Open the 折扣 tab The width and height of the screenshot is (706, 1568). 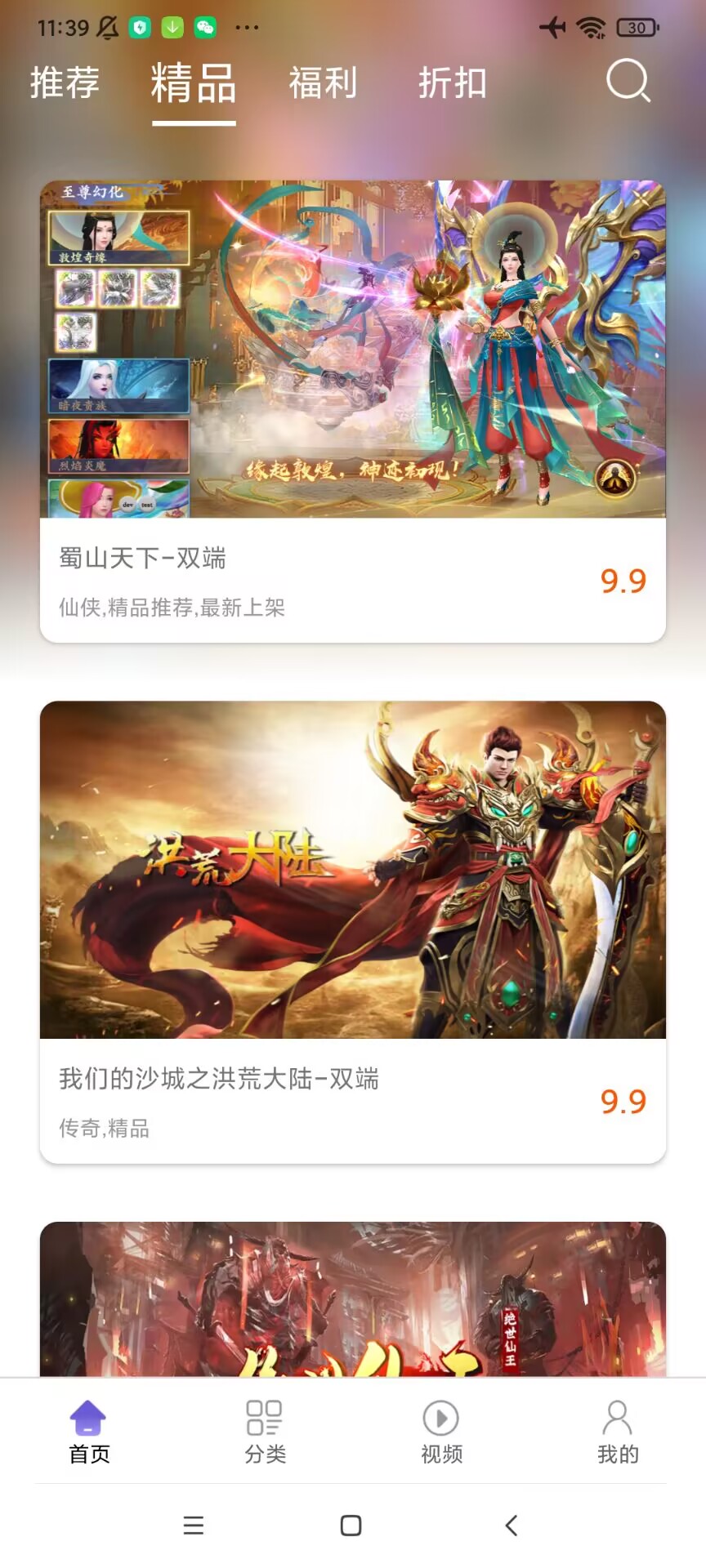453,83
